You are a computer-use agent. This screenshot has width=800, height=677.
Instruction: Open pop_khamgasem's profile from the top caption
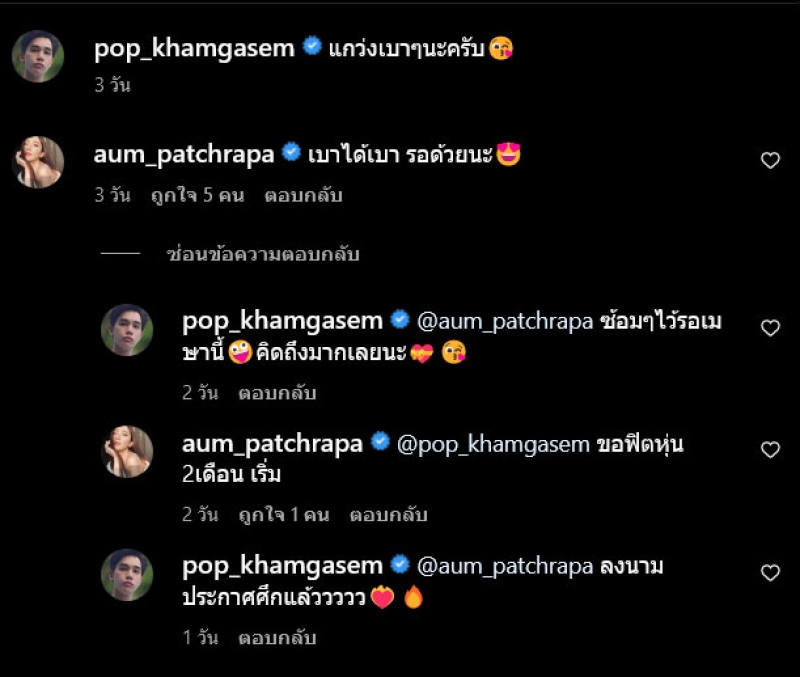[194, 48]
